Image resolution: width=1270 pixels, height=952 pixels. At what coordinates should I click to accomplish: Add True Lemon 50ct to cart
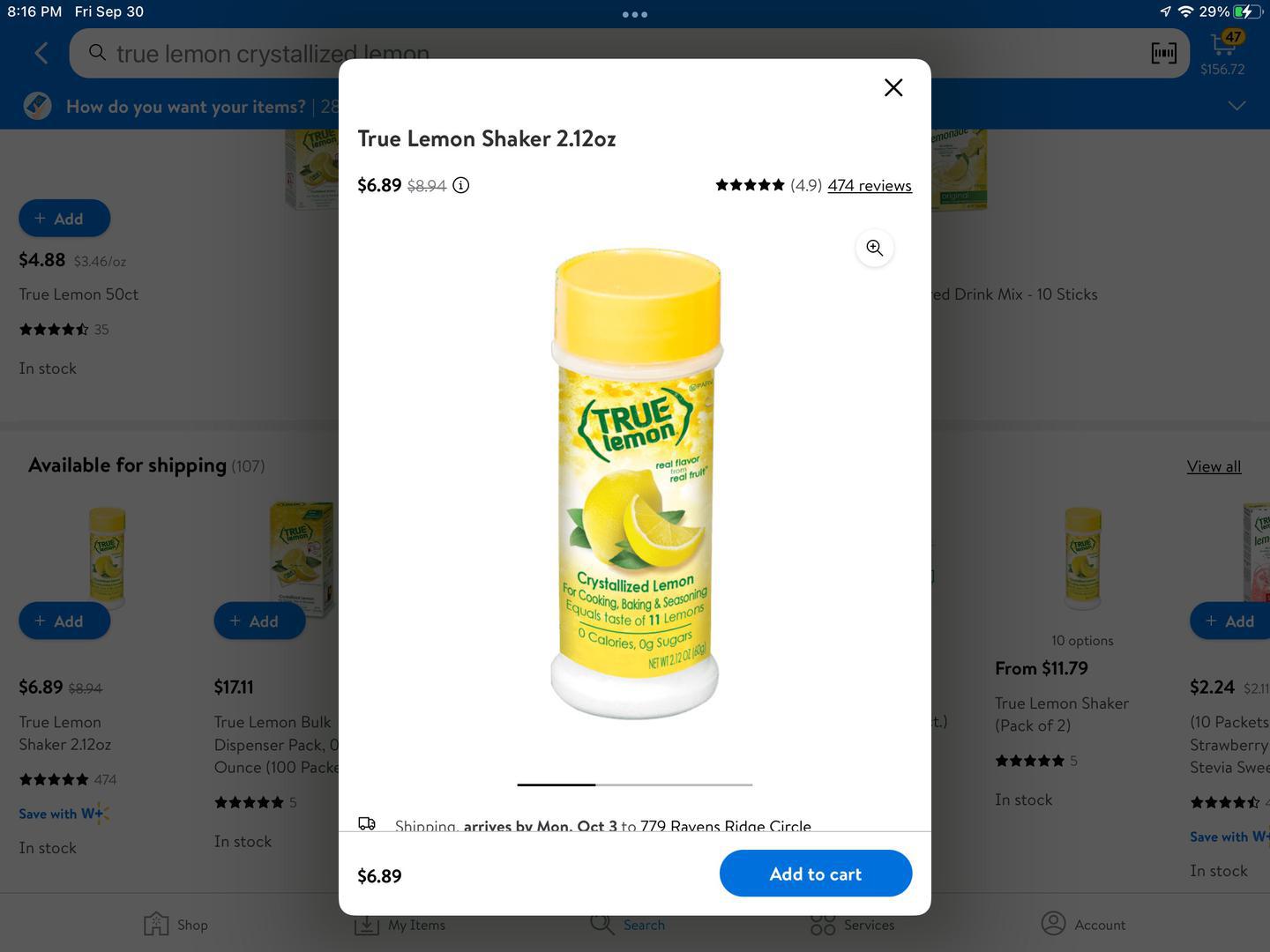pos(64,219)
